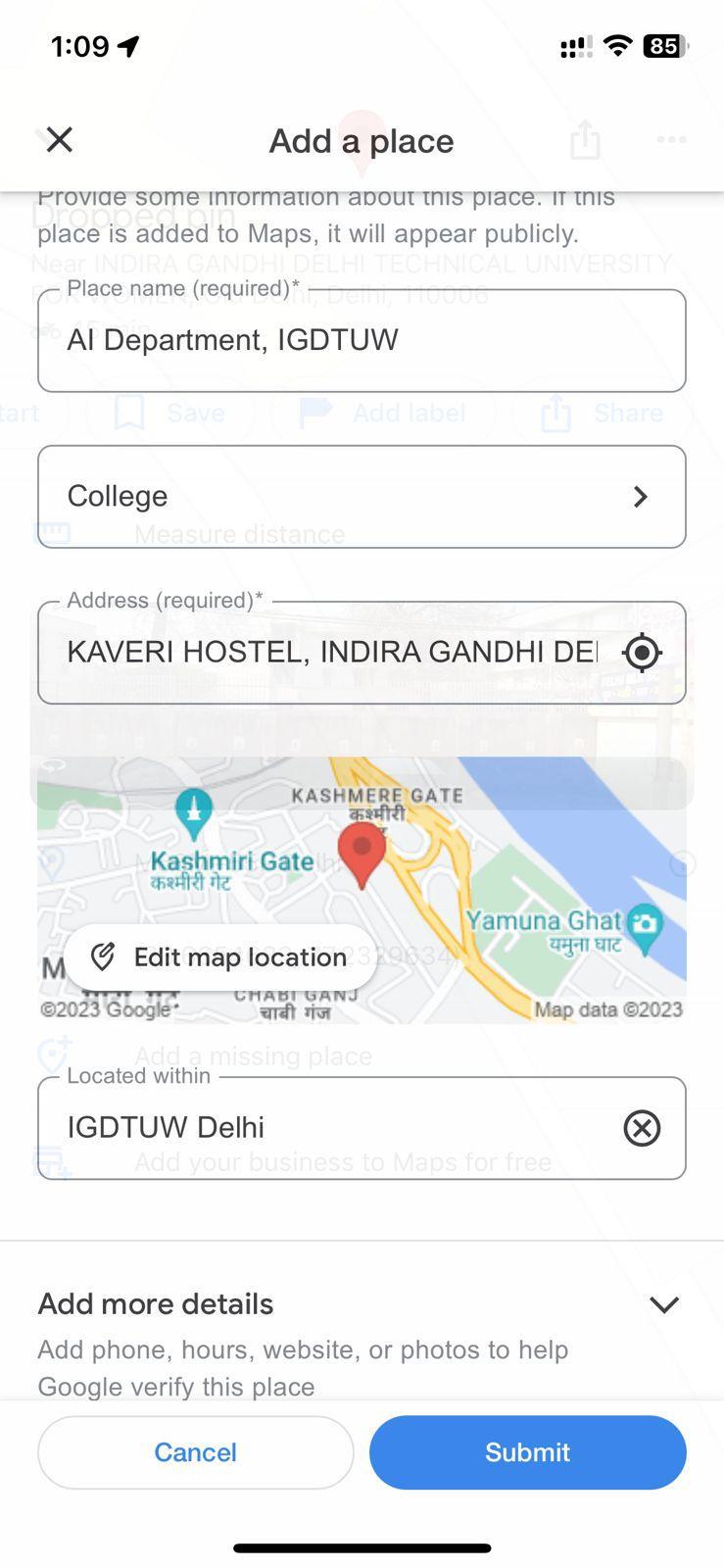Open the College category picker
Screen dimensions: 724x1568
[x=362, y=497]
